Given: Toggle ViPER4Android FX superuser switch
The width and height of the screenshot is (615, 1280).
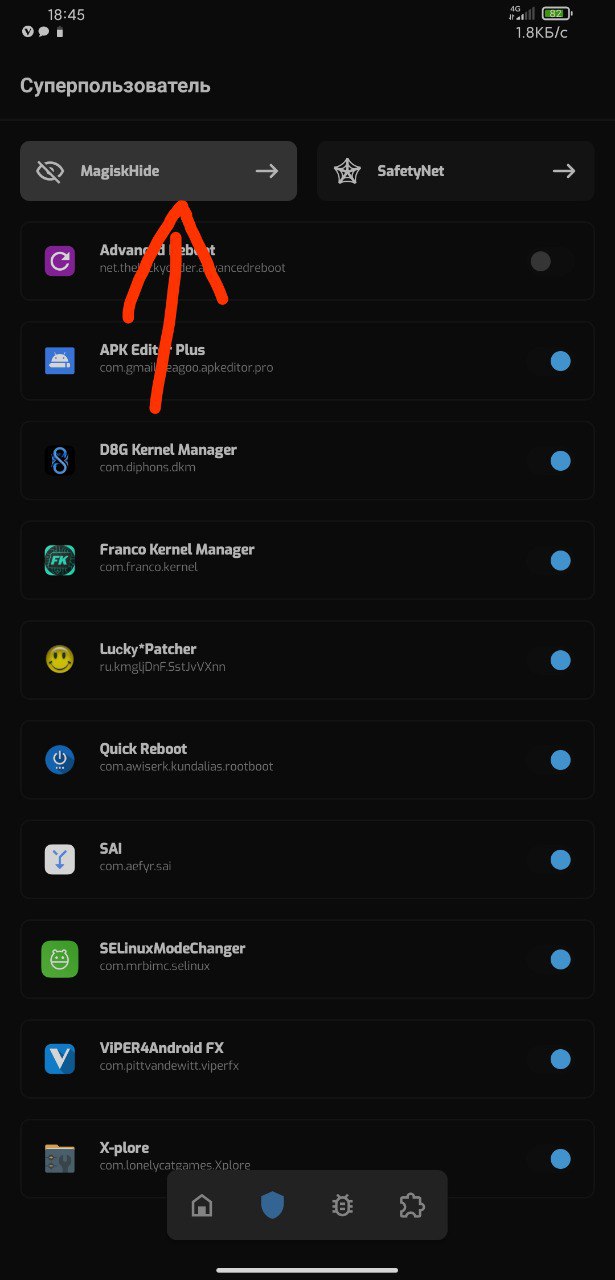Looking at the screenshot, I should click(551, 1059).
